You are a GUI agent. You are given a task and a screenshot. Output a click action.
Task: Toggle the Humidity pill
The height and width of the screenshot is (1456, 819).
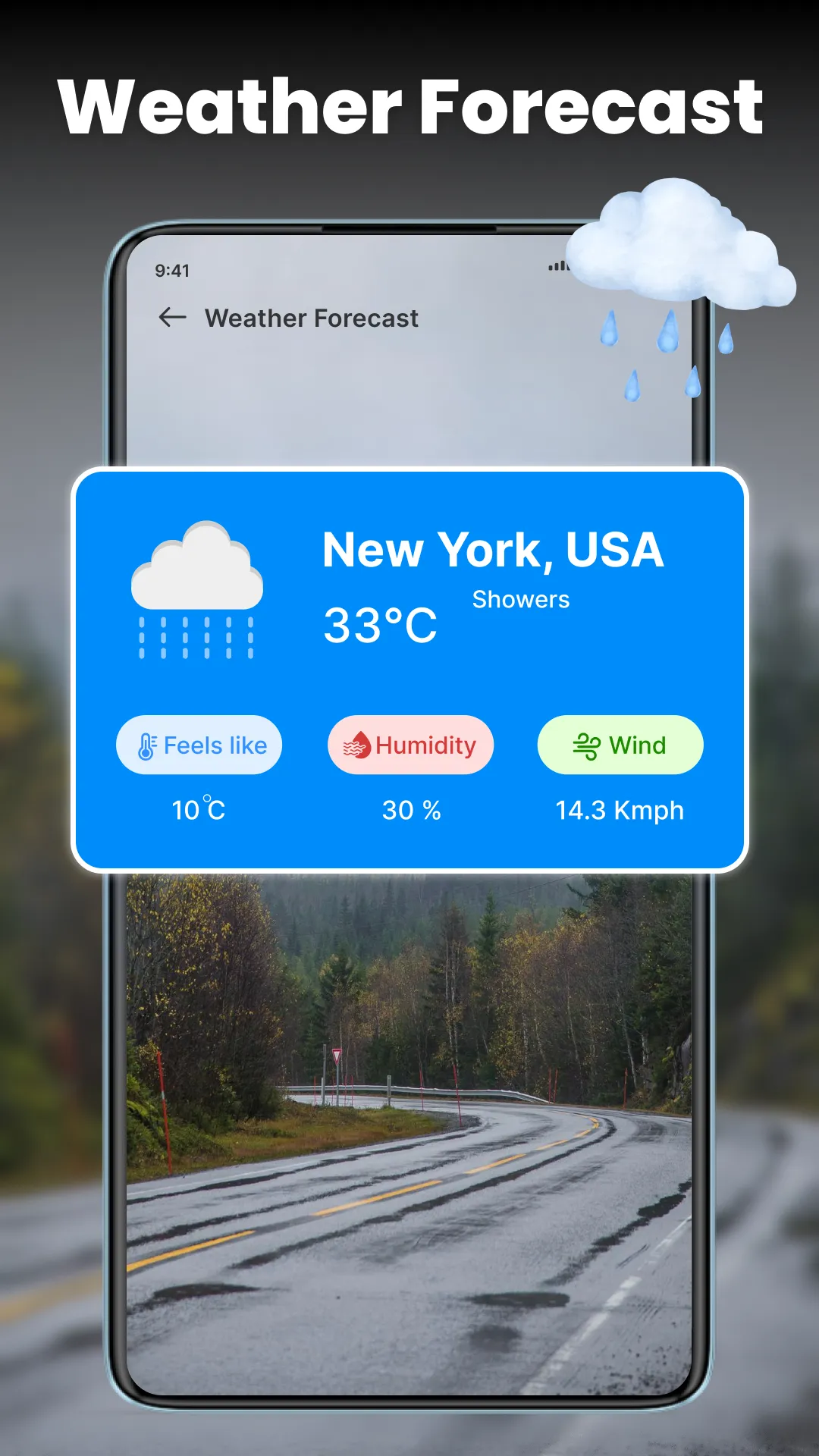410,745
